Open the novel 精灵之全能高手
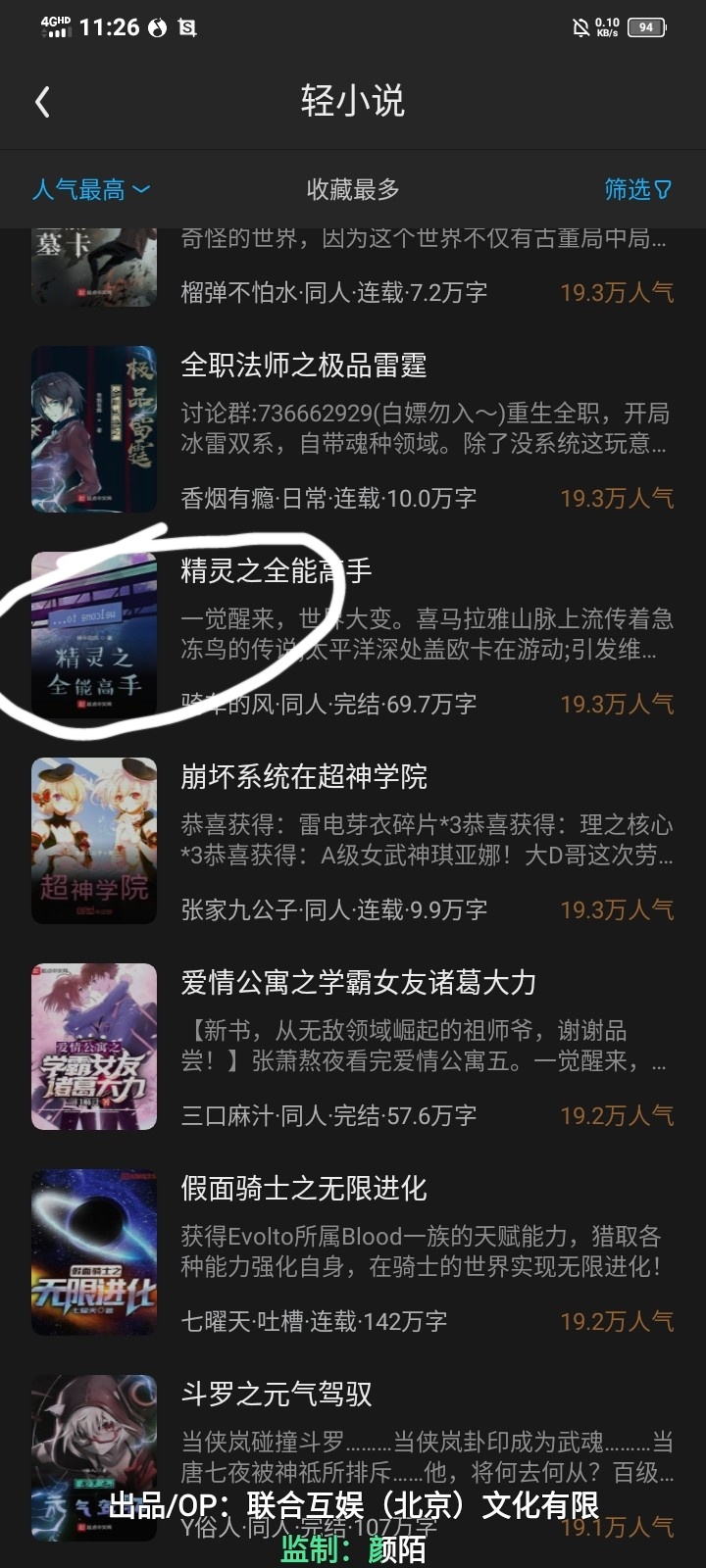The height and width of the screenshot is (1568, 706). pyautogui.click(x=277, y=571)
